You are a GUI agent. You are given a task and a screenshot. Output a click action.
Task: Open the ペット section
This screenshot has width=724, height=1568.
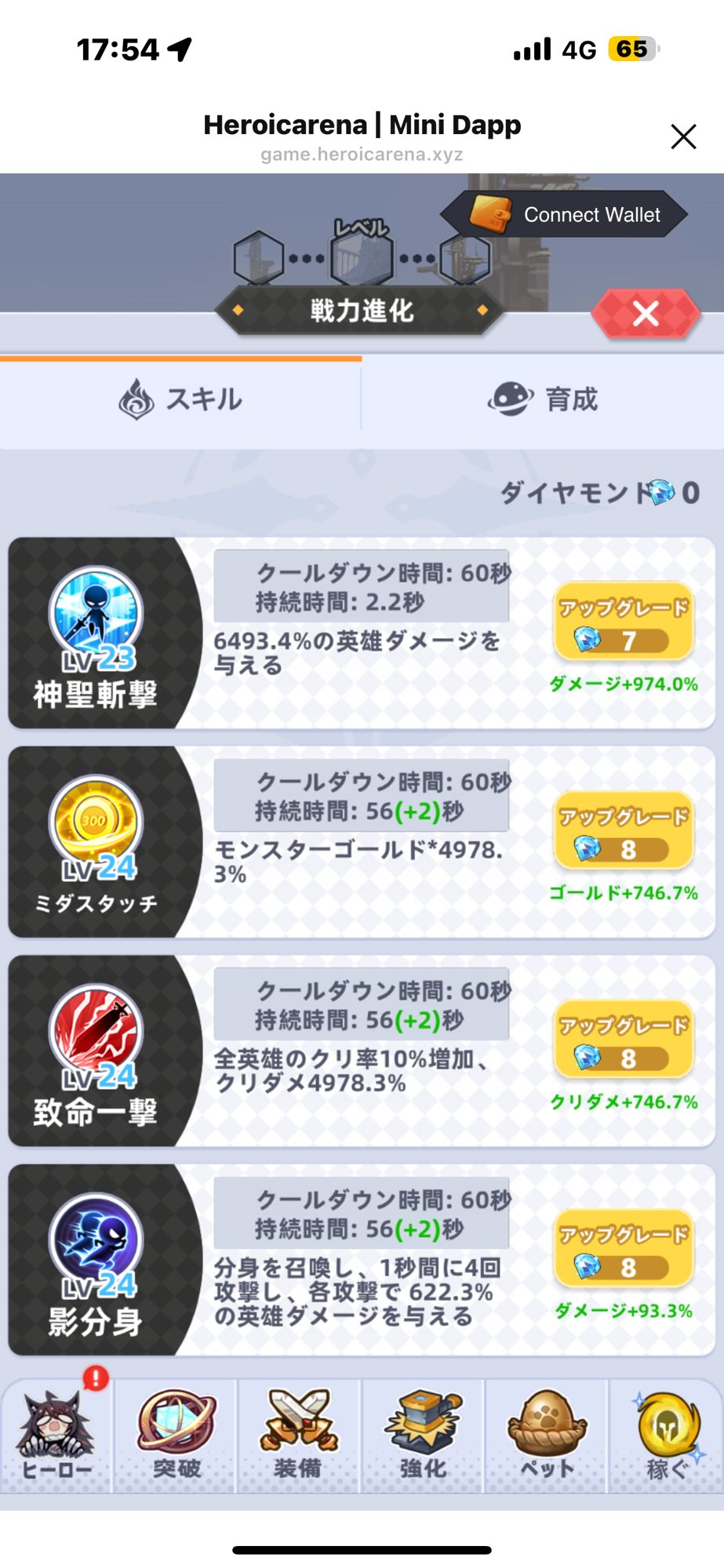click(x=547, y=1436)
